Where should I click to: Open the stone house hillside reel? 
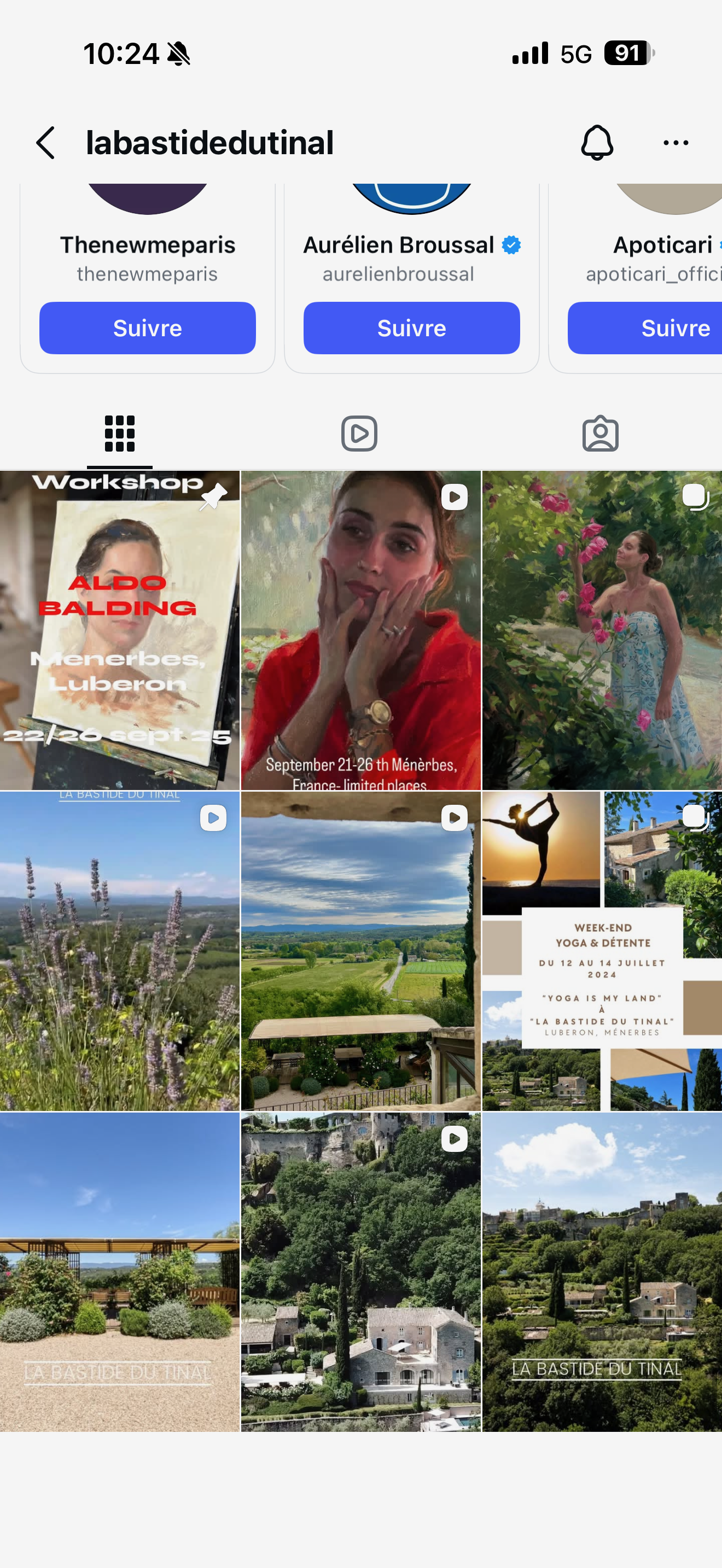361,1272
